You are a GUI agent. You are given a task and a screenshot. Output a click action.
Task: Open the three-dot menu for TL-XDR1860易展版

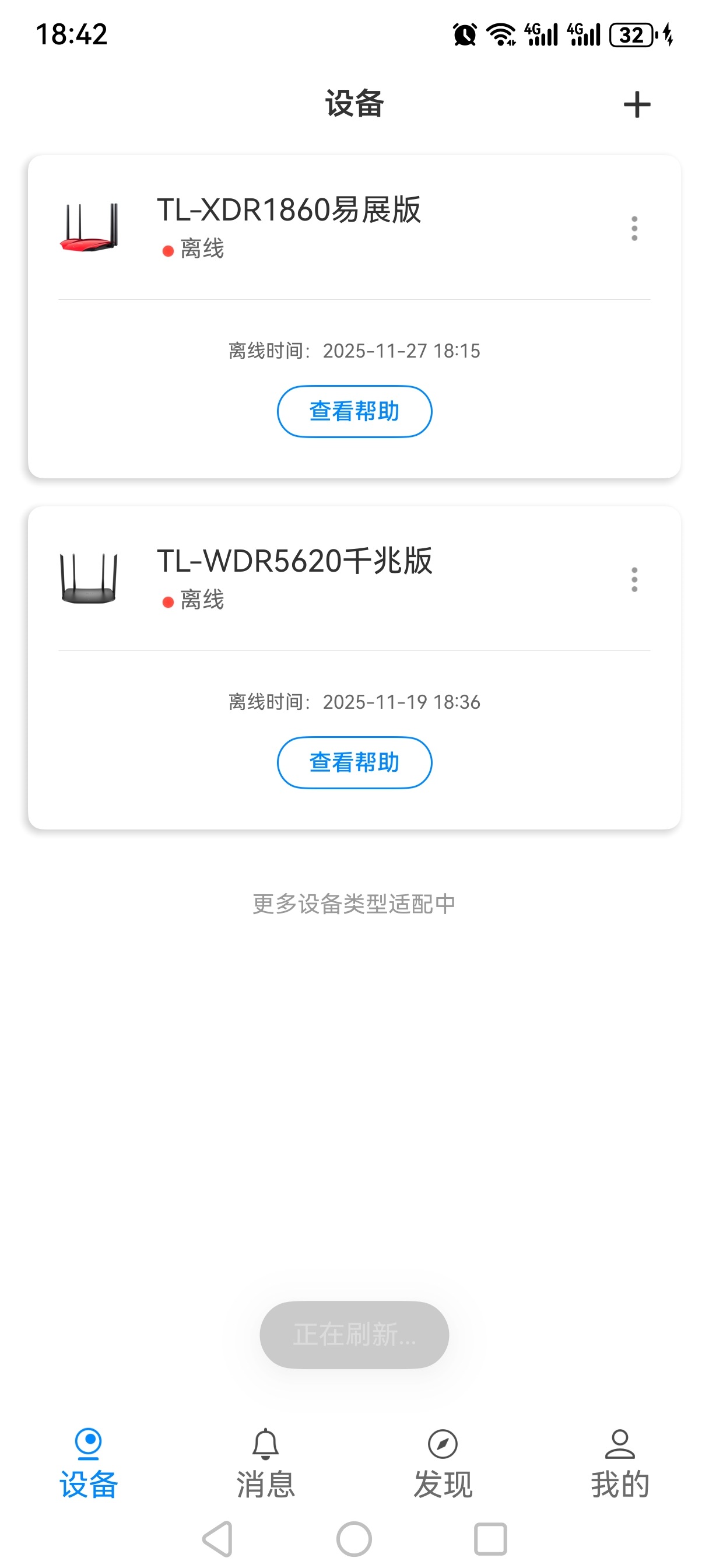coord(634,228)
